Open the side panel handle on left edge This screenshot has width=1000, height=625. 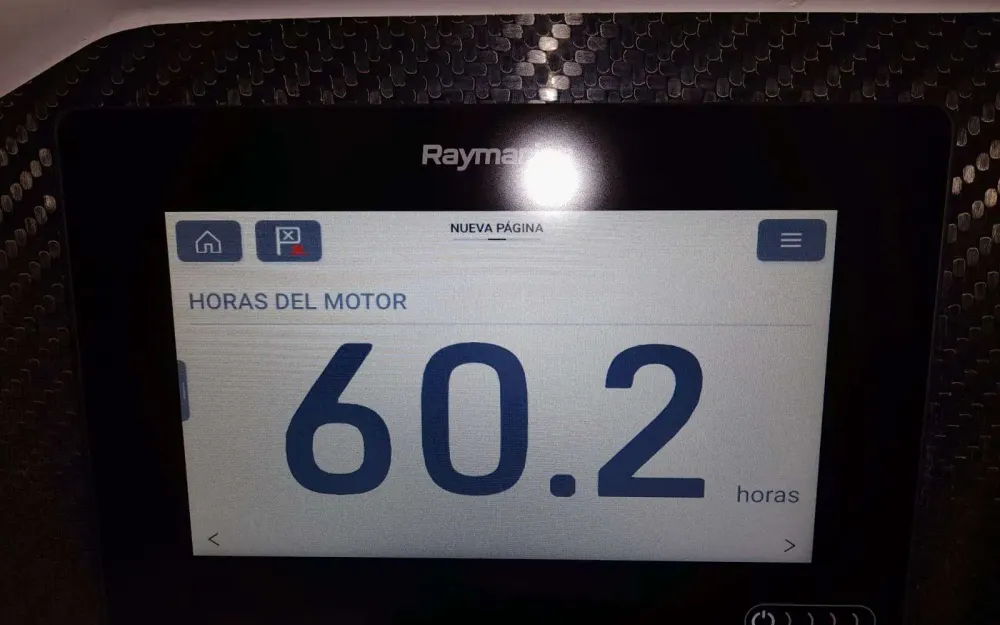coord(184,390)
